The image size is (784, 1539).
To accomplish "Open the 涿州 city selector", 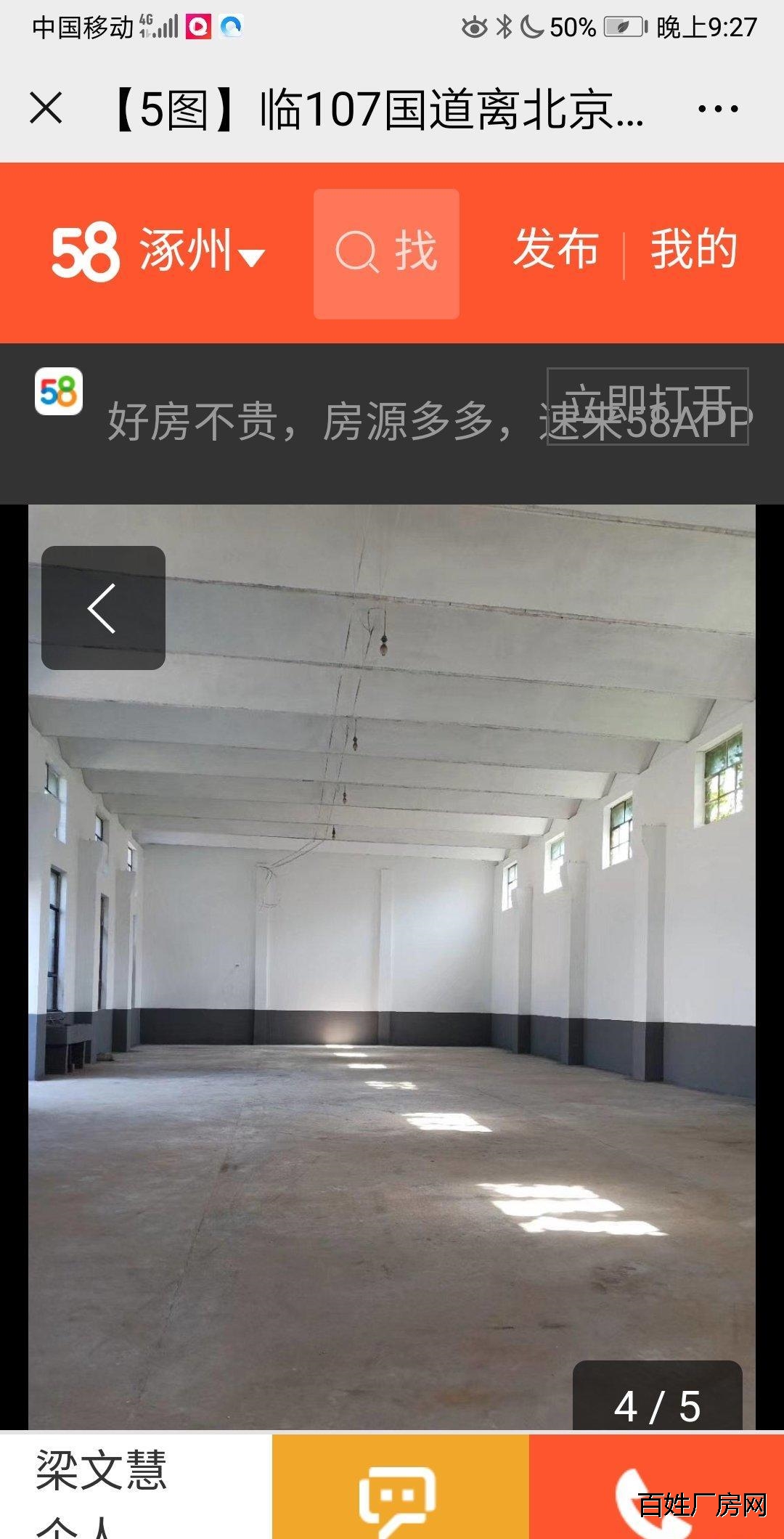I will [202, 251].
